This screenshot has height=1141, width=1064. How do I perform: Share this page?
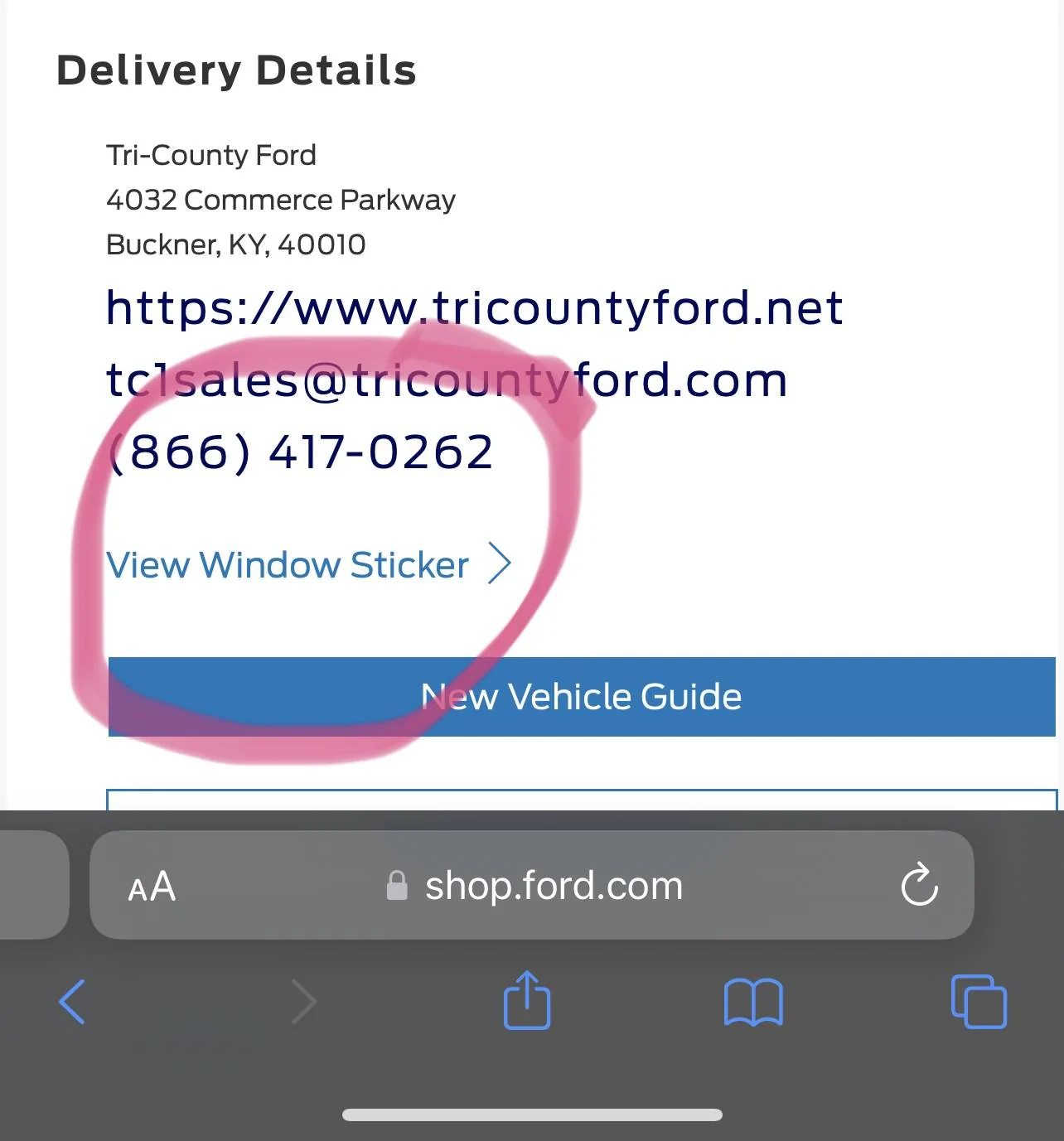click(x=527, y=1001)
